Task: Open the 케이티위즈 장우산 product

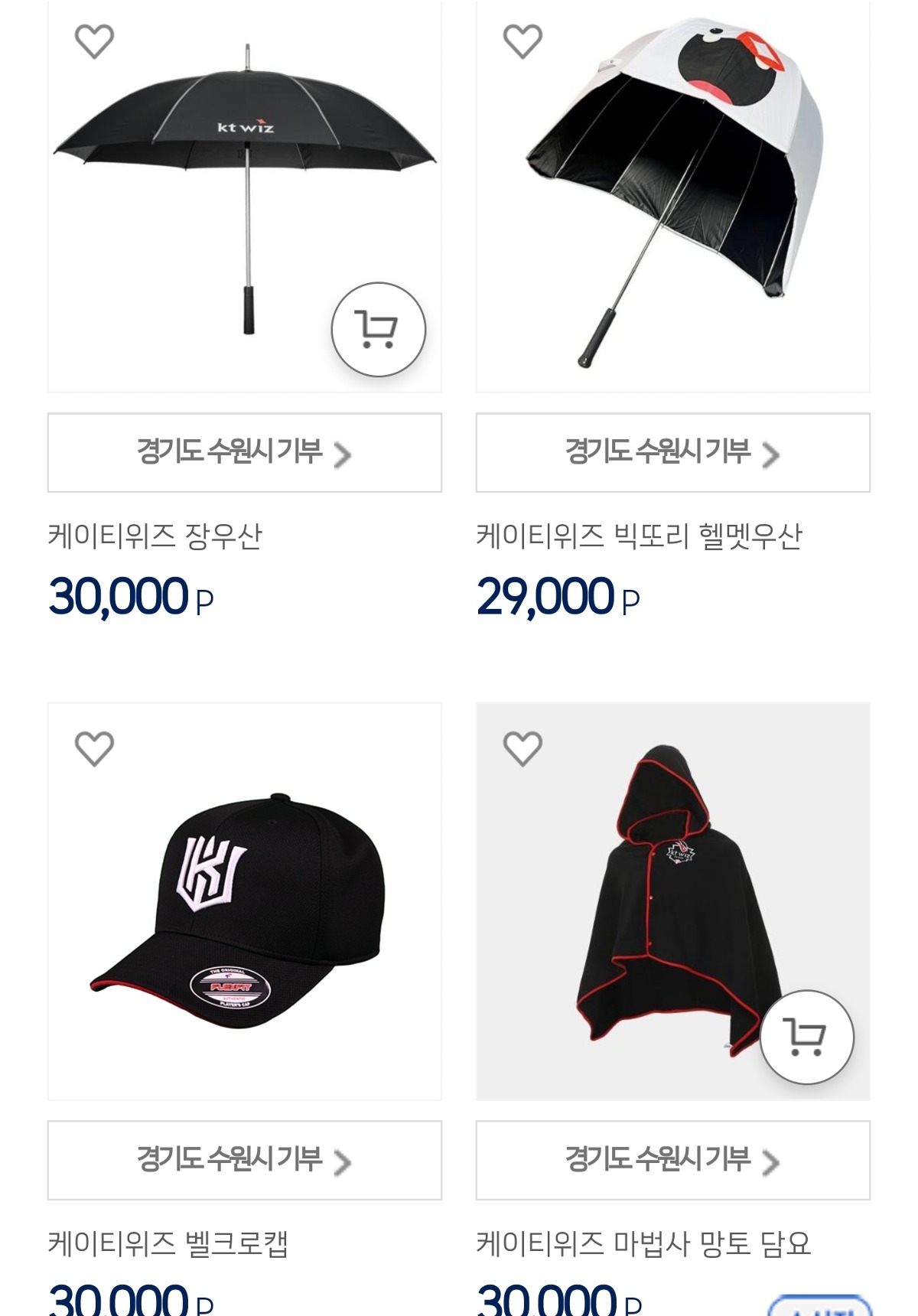Action: [155, 536]
